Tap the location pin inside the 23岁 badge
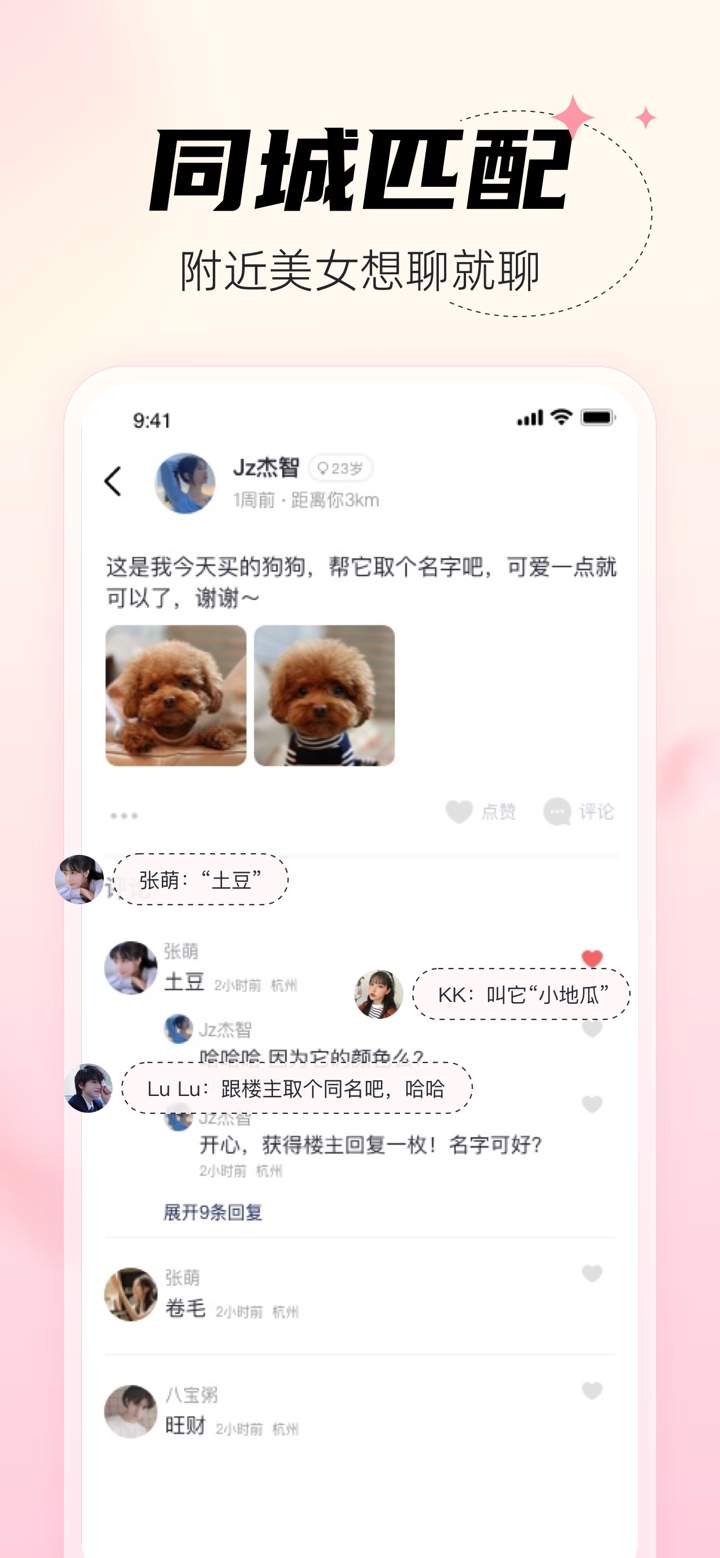Screen dimensions: 720x1558 coord(323,469)
